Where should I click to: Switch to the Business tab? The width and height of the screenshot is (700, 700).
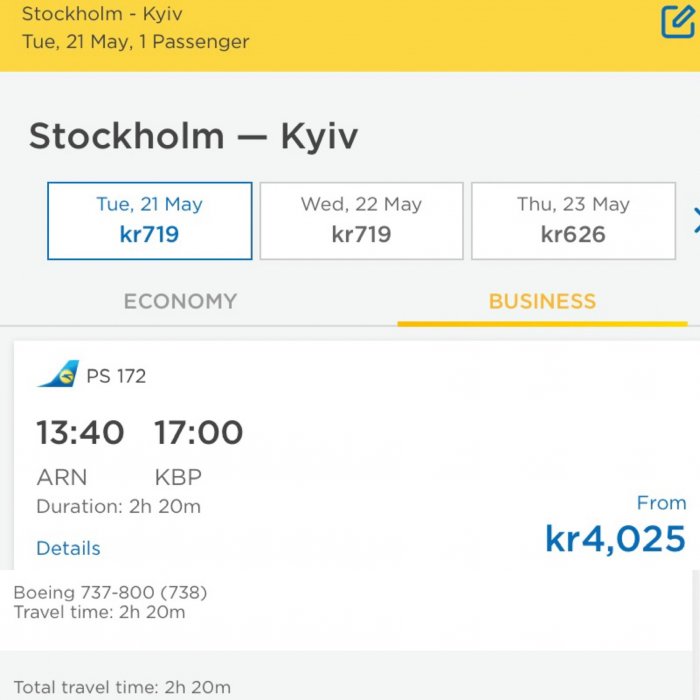[x=542, y=301]
